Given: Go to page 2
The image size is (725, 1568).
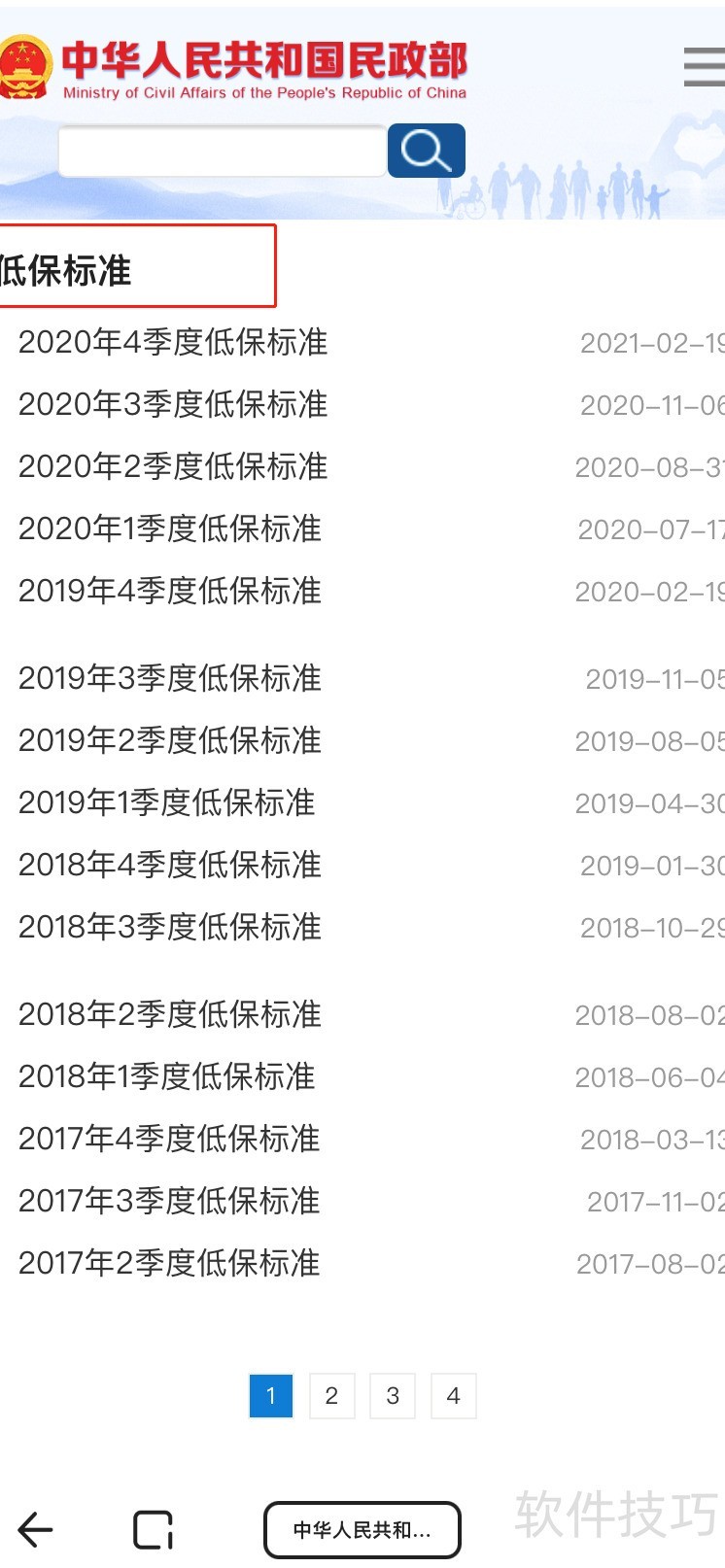Looking at the screenshot, I should (331, 1396).
